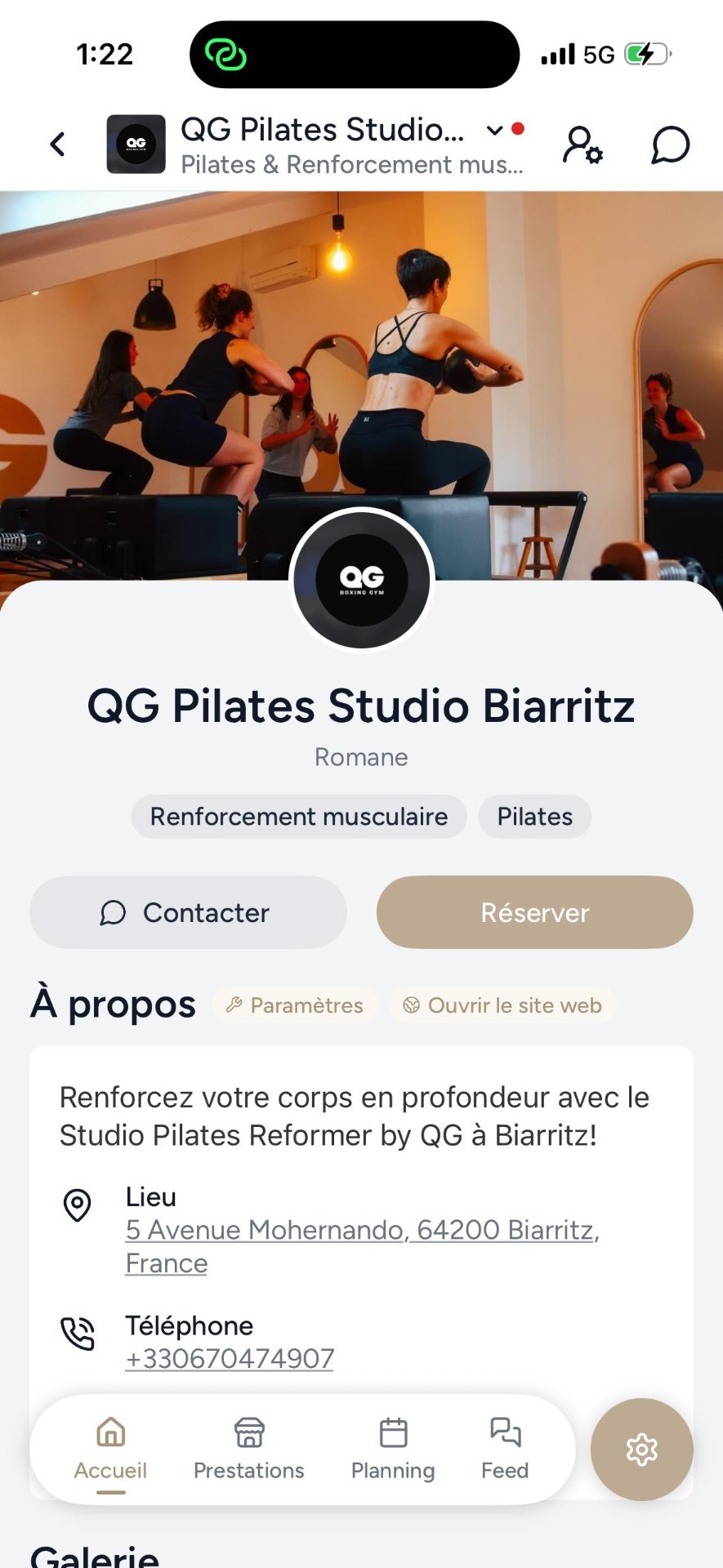
Task: Call the phone number +330670474907
Action: (x=230, y=1358)
